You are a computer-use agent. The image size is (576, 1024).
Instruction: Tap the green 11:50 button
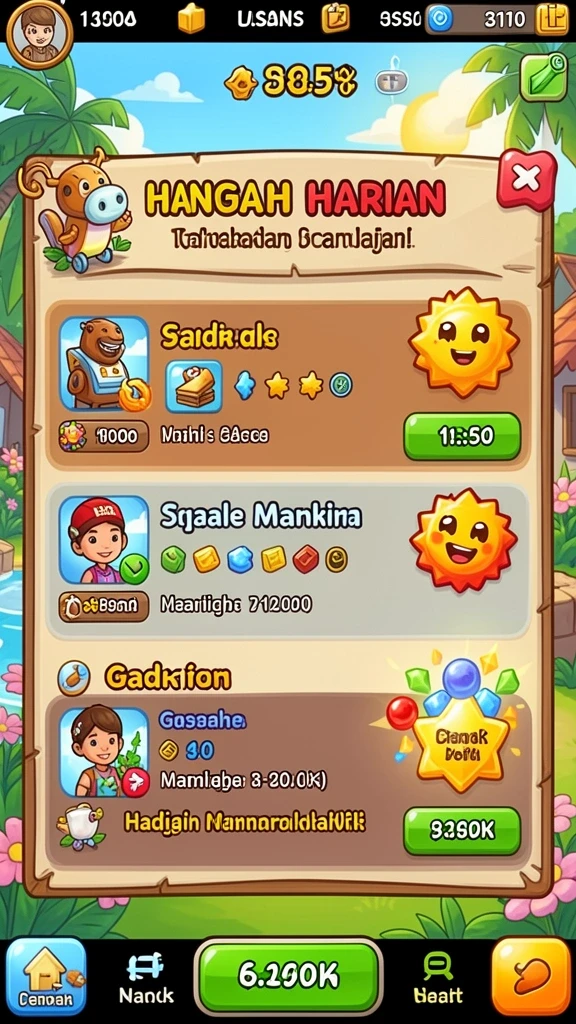click(x=462, y=436)
